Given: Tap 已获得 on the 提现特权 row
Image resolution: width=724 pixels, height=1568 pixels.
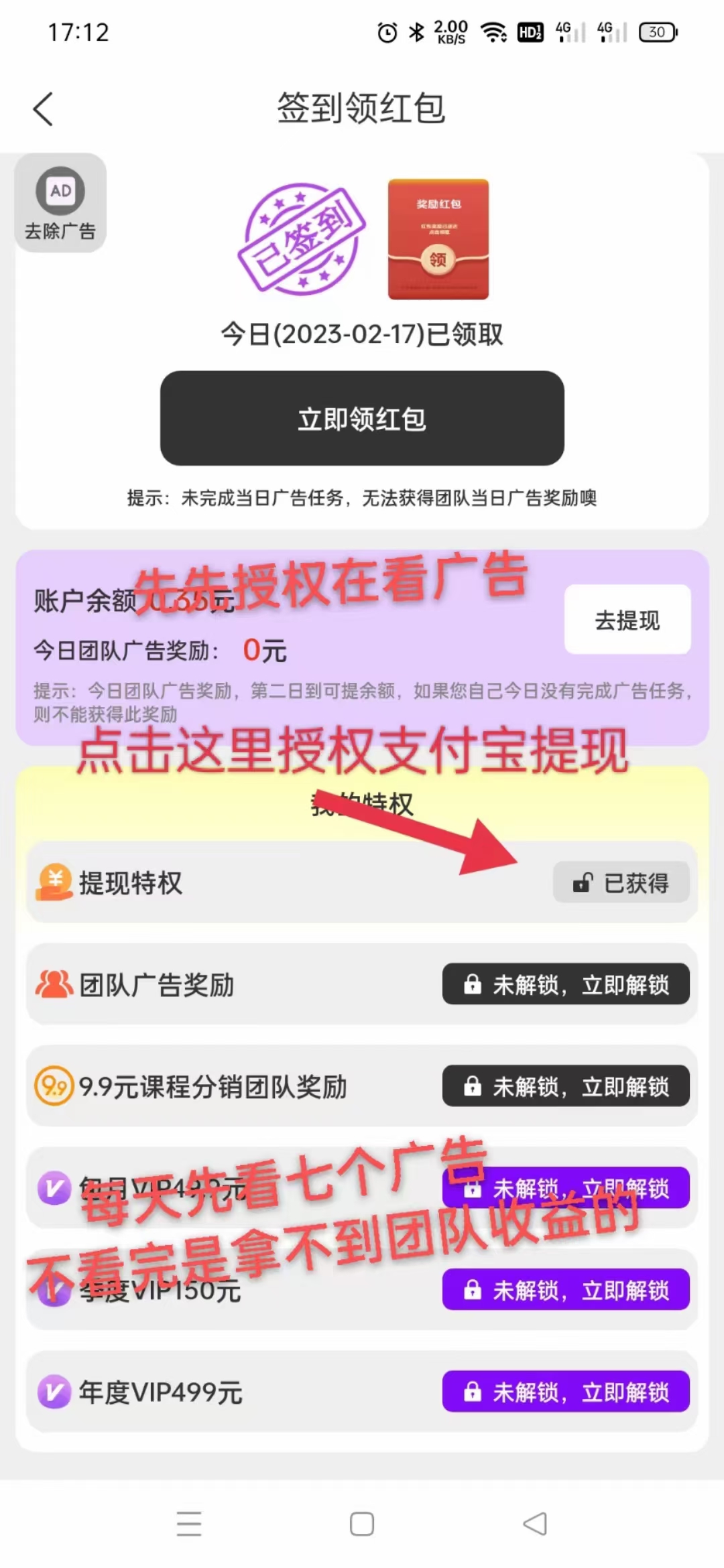Looking at the screenshot, I should pyautogui.click(x=621, y=883).
